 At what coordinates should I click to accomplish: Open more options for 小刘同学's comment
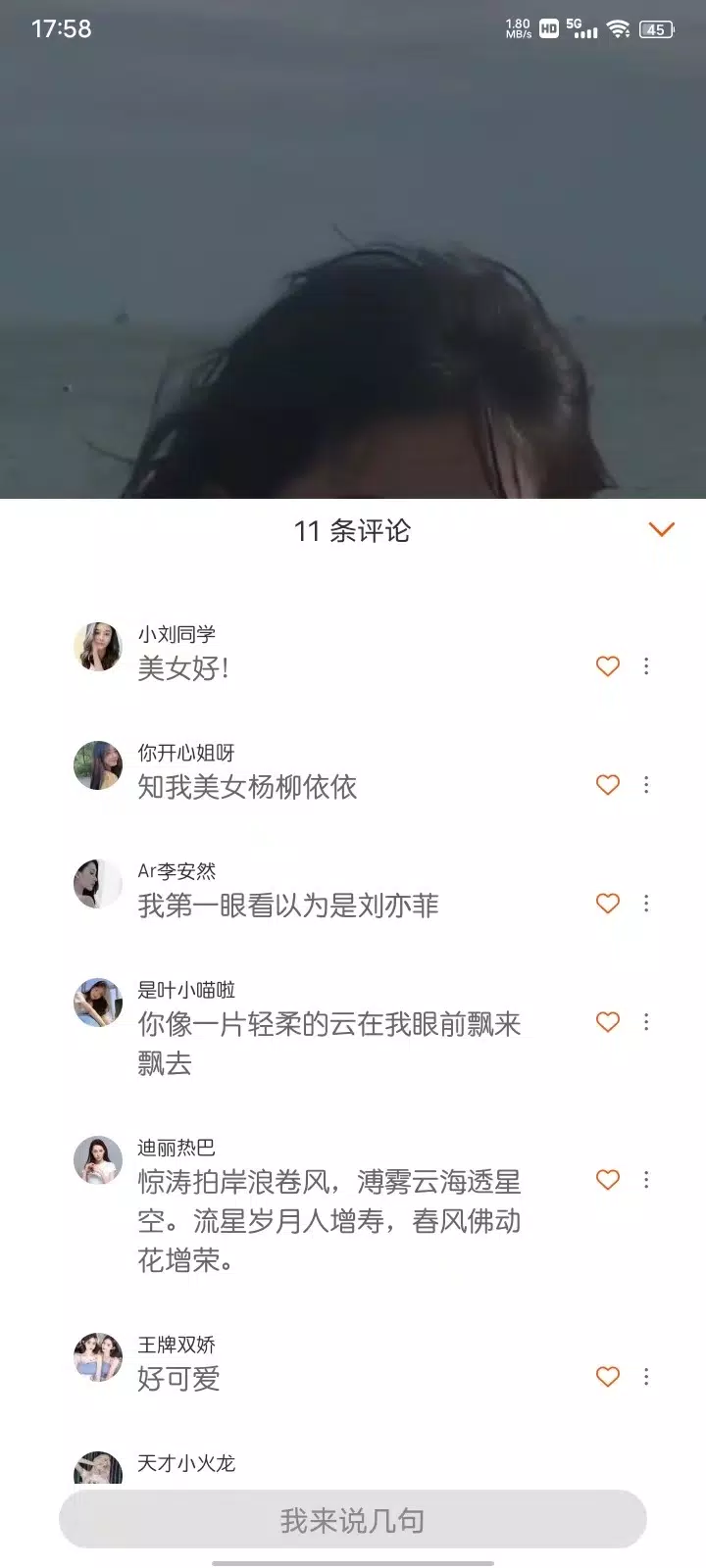646,666
